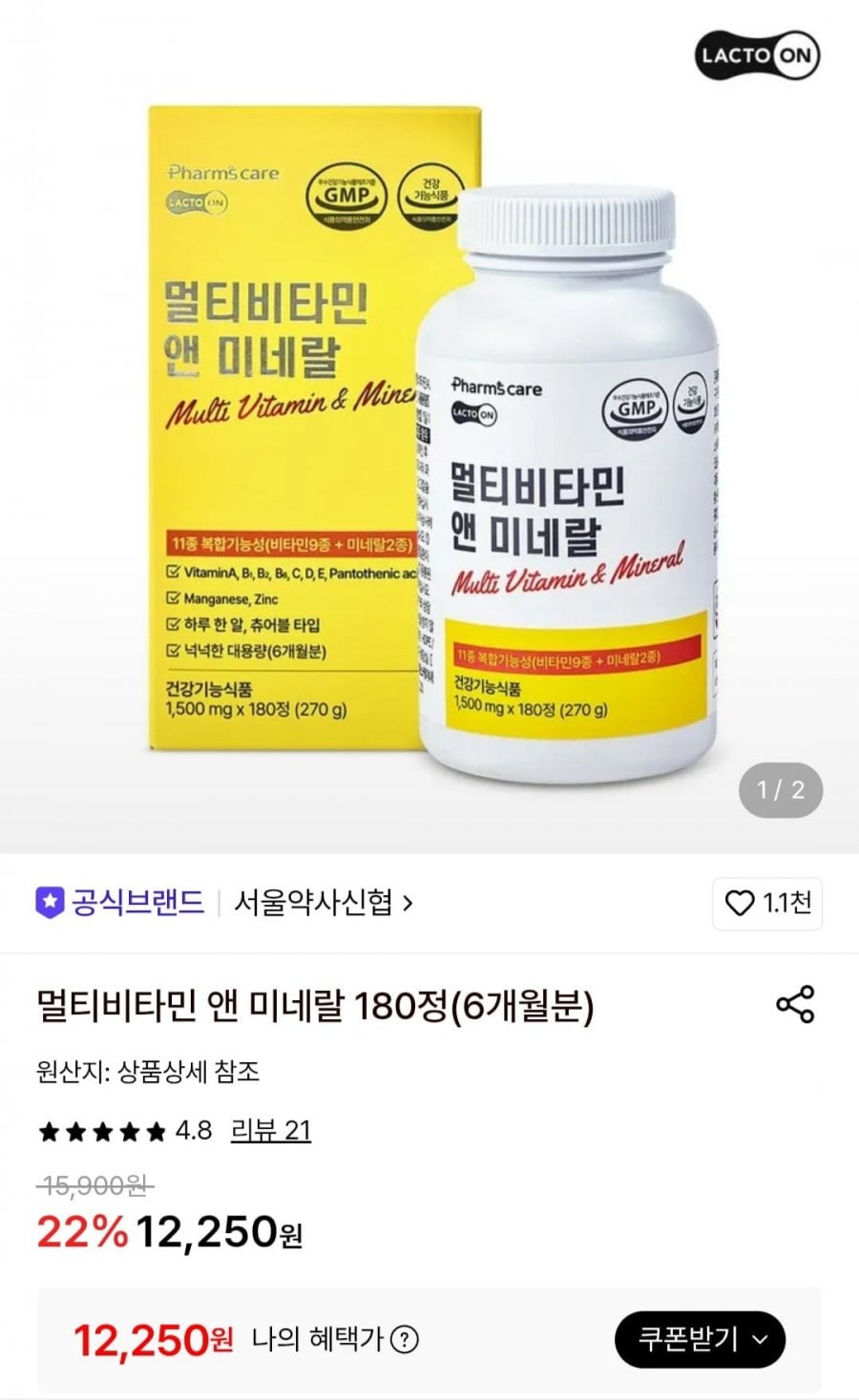Open the 리뷰 21 reviews link
The width and height of the screenshot is (859, 1400).
tap(271, 1131)
